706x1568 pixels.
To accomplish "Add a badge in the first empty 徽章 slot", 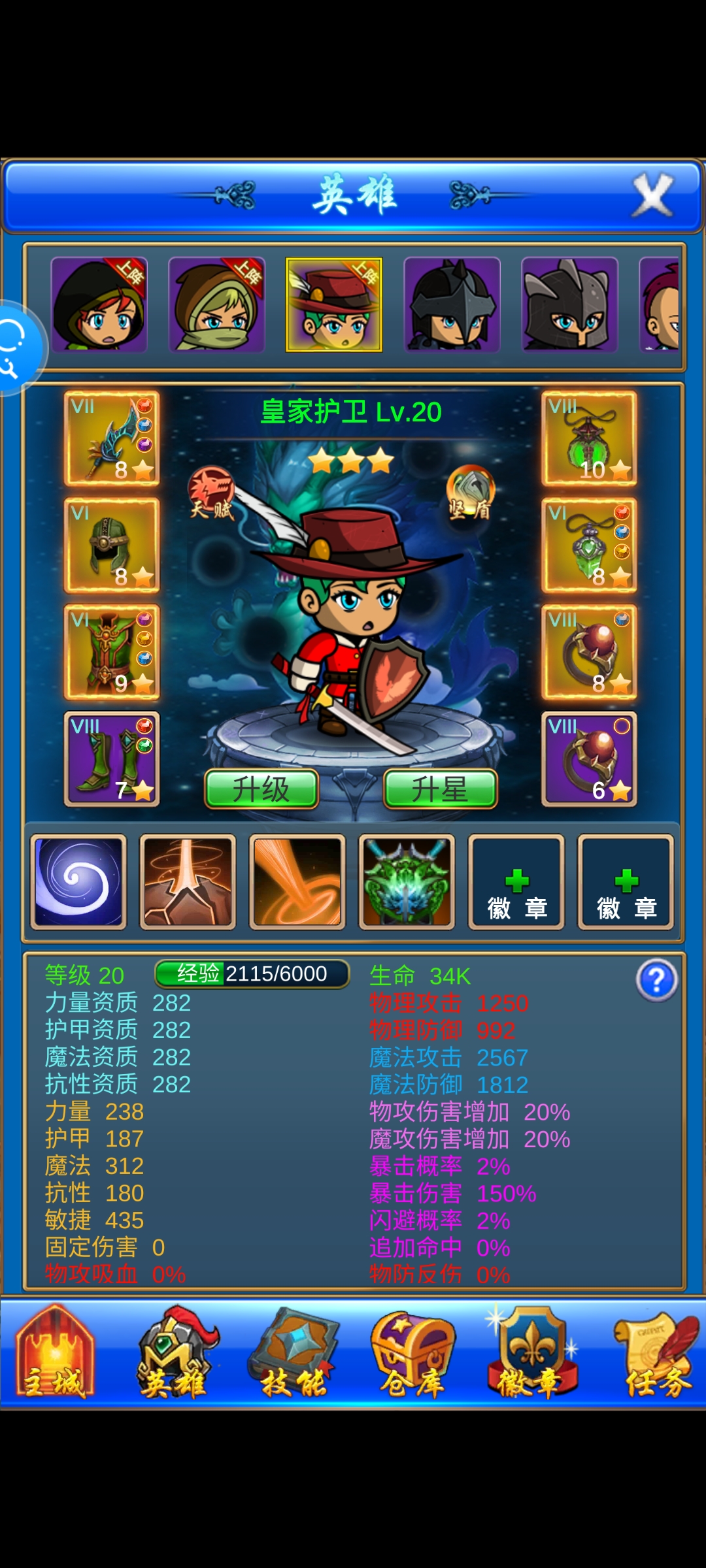I will (516, 881).
